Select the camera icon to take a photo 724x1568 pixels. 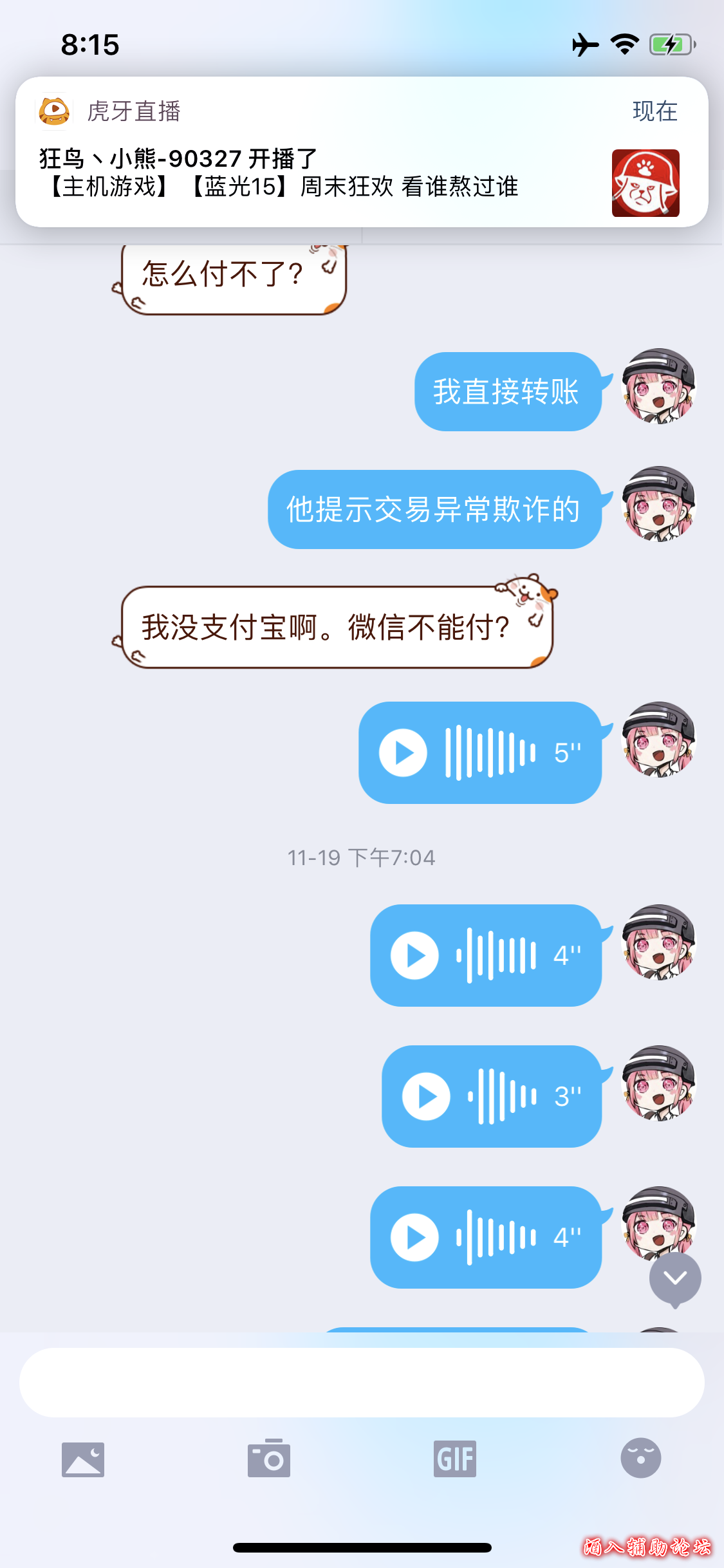(x=268, y=1459)
